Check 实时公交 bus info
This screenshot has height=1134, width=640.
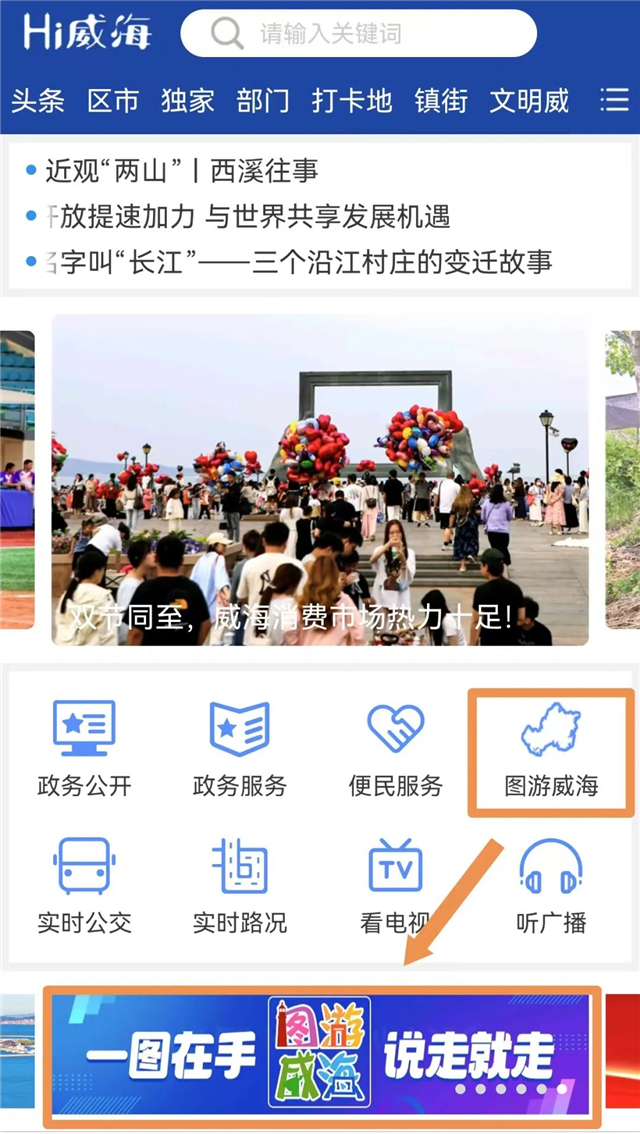coord(84,885)
